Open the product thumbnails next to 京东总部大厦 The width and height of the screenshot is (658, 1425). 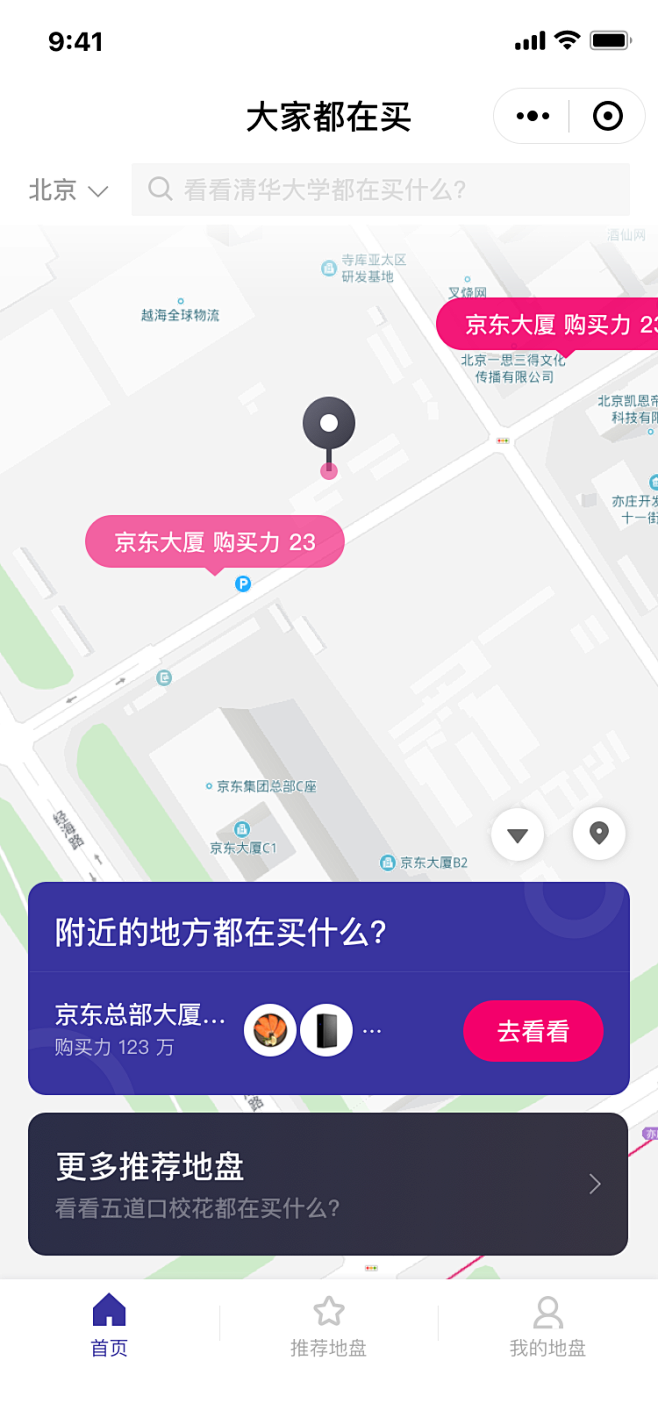(x=299, y=1030)
